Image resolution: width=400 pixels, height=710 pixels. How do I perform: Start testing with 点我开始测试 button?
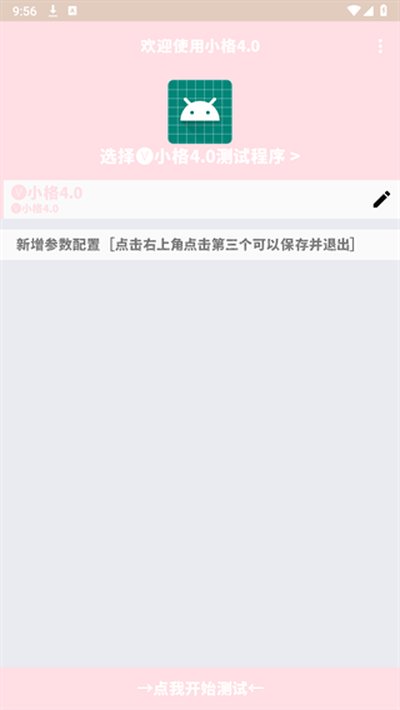(x=200, y=689)
